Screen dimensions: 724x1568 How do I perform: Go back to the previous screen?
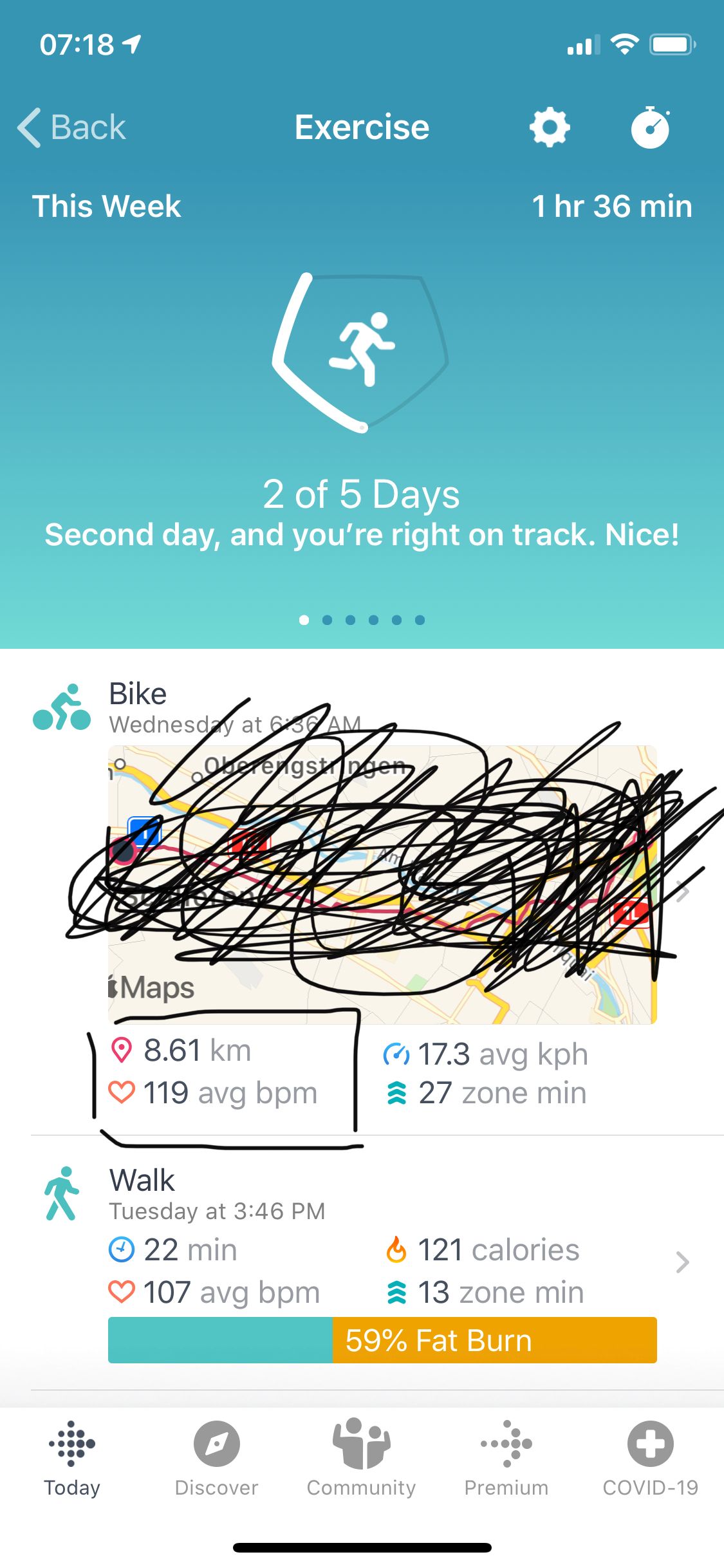coord(71,127)
